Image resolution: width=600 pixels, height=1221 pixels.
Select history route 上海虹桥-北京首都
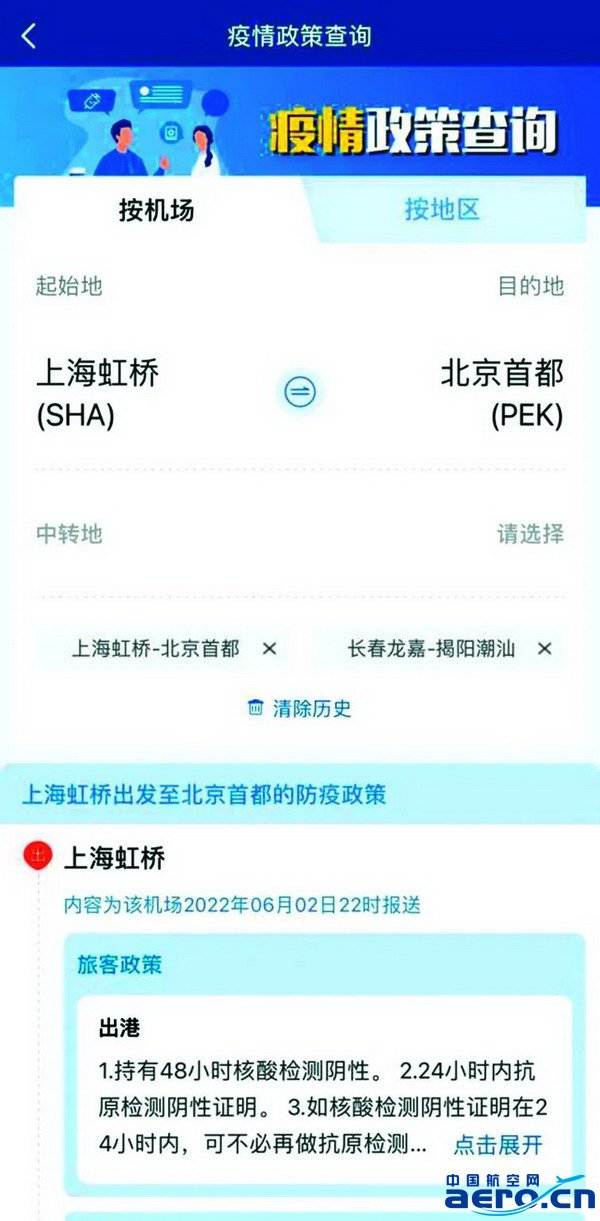click(x=155, y=649)
